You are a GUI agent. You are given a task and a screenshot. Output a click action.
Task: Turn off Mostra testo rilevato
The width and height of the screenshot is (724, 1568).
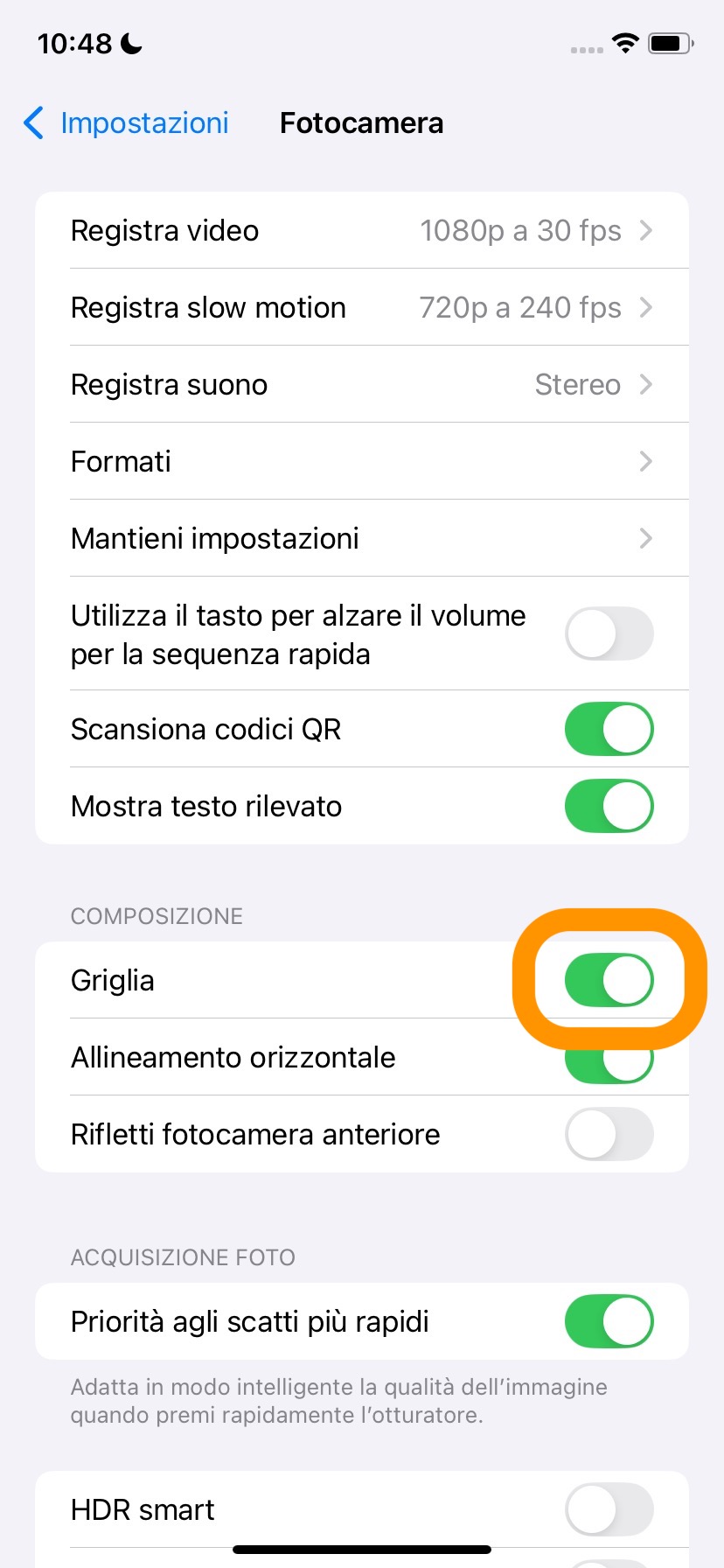point(609,807)
